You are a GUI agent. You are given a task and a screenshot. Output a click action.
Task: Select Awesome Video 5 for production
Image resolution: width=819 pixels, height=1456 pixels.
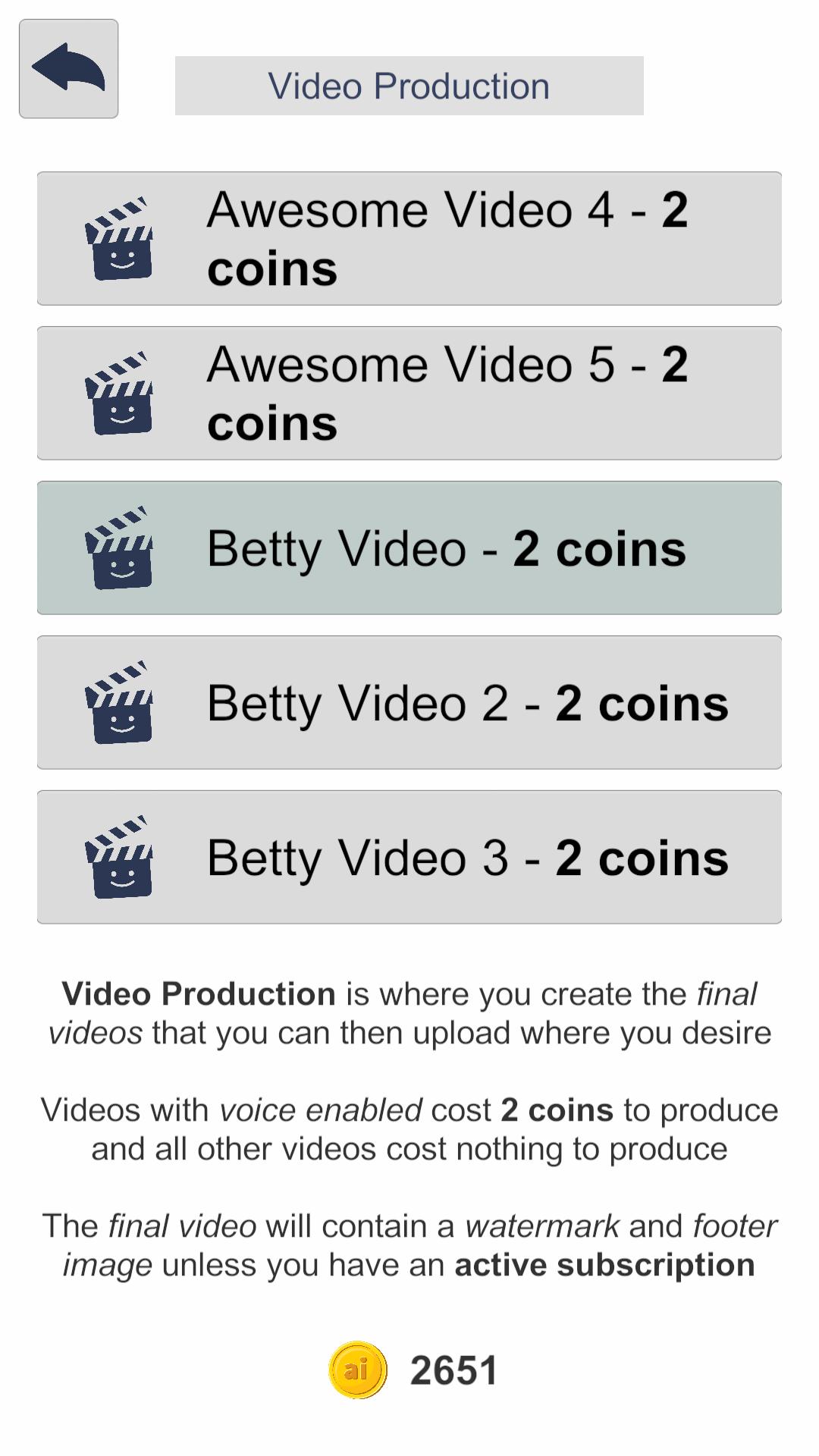409,393
